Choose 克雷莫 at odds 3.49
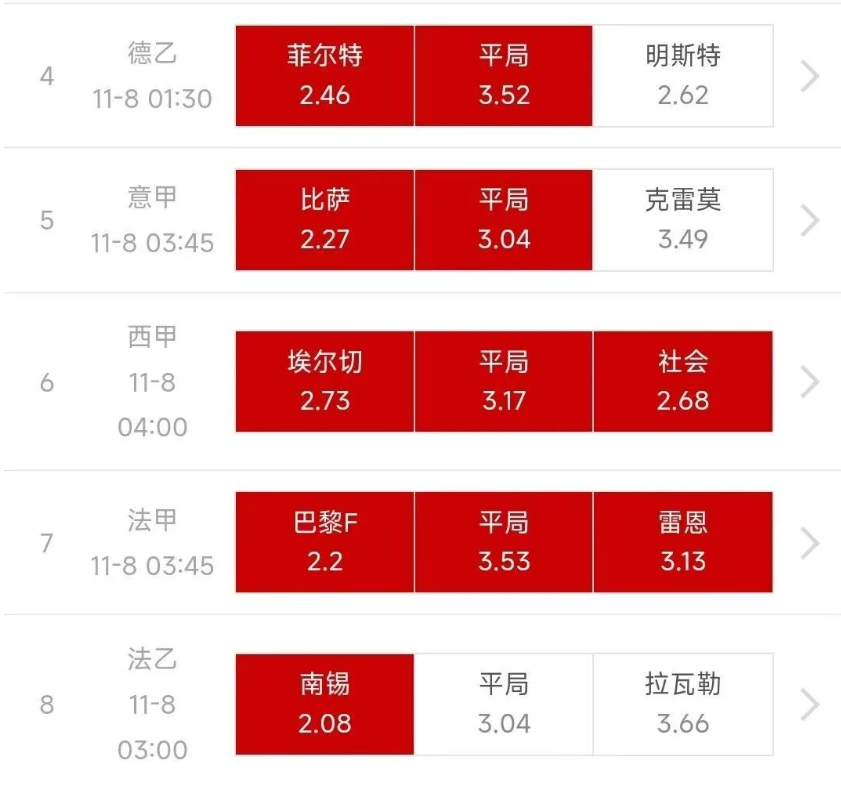The image size is (841, 789). point(683,220)
